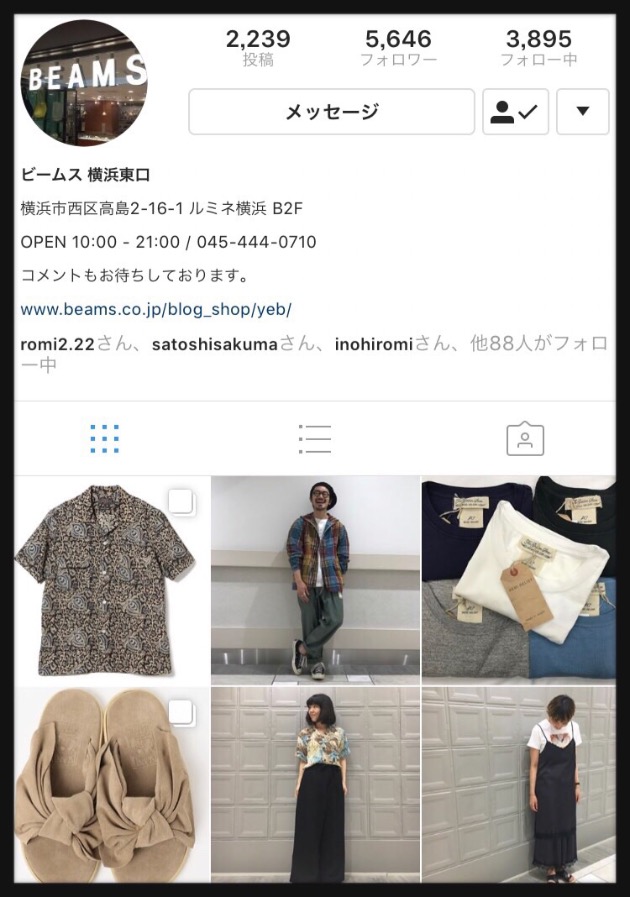This screenshot has height=897, width=630.
Task: Open satoshisakuma's profile
Action: [215, 344]
